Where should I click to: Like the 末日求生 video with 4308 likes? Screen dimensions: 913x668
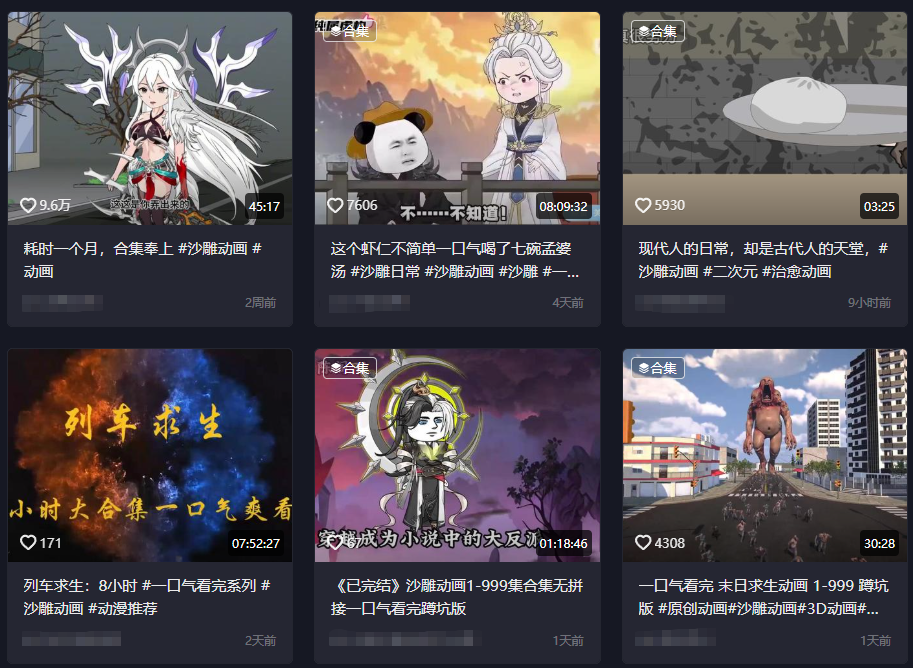point(643,543)
